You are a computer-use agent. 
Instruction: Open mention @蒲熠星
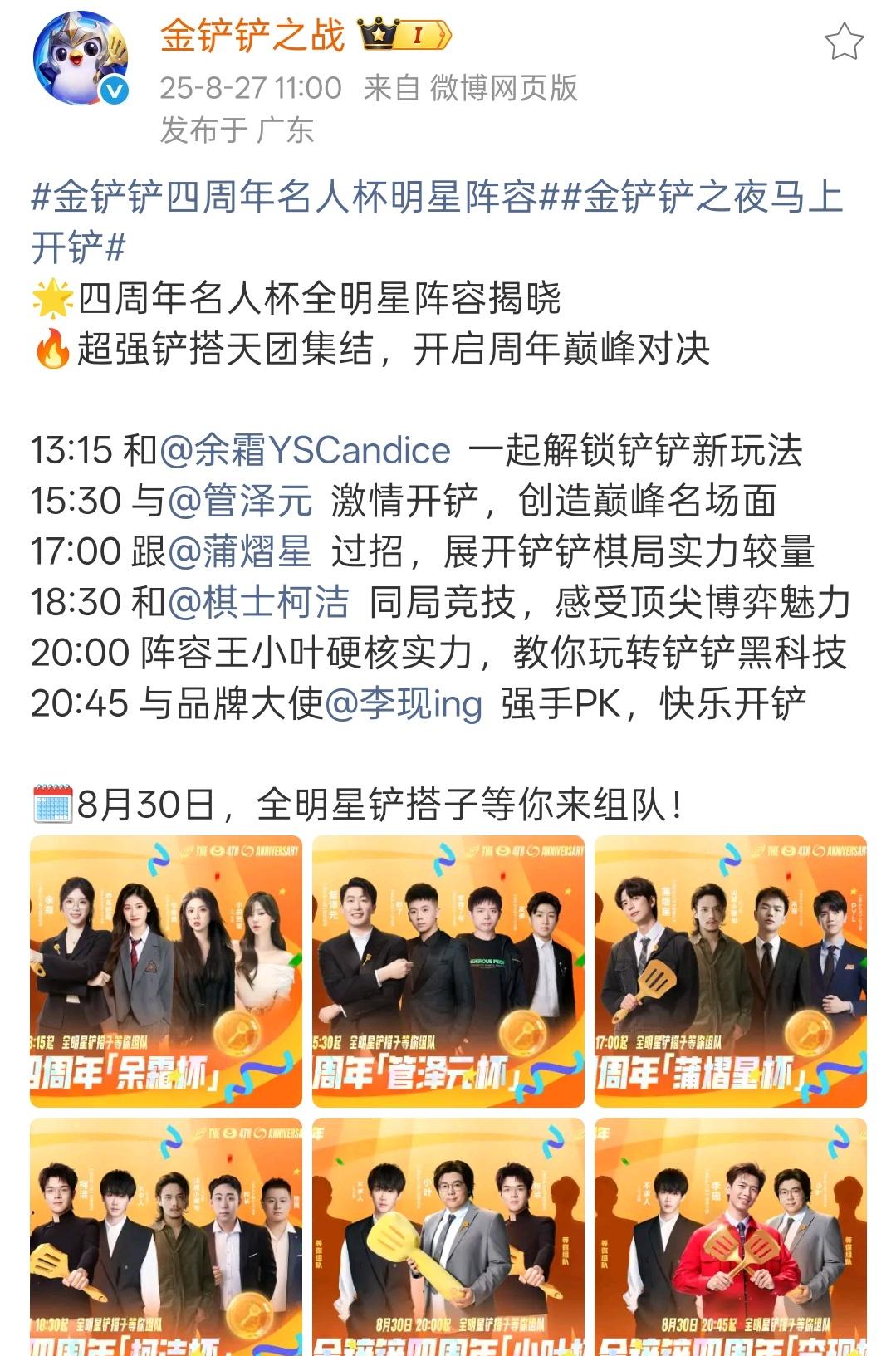(x=239, y=551)
